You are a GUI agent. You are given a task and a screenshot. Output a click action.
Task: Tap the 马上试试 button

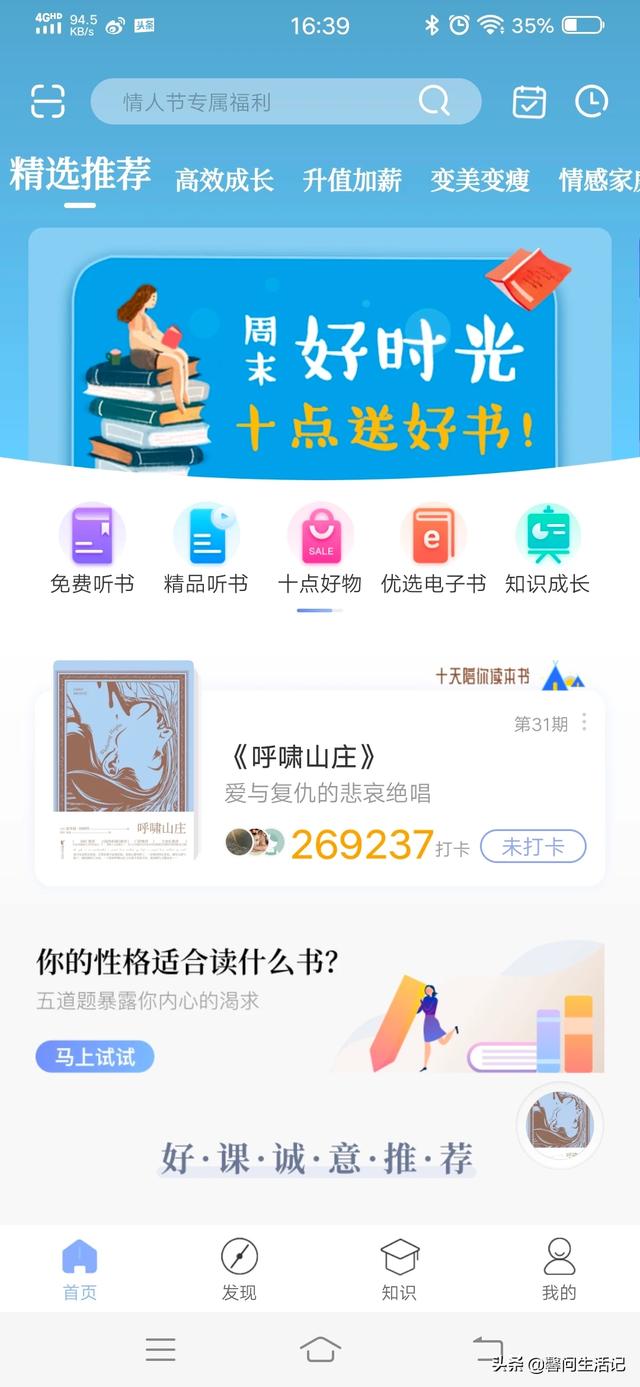95,1056
